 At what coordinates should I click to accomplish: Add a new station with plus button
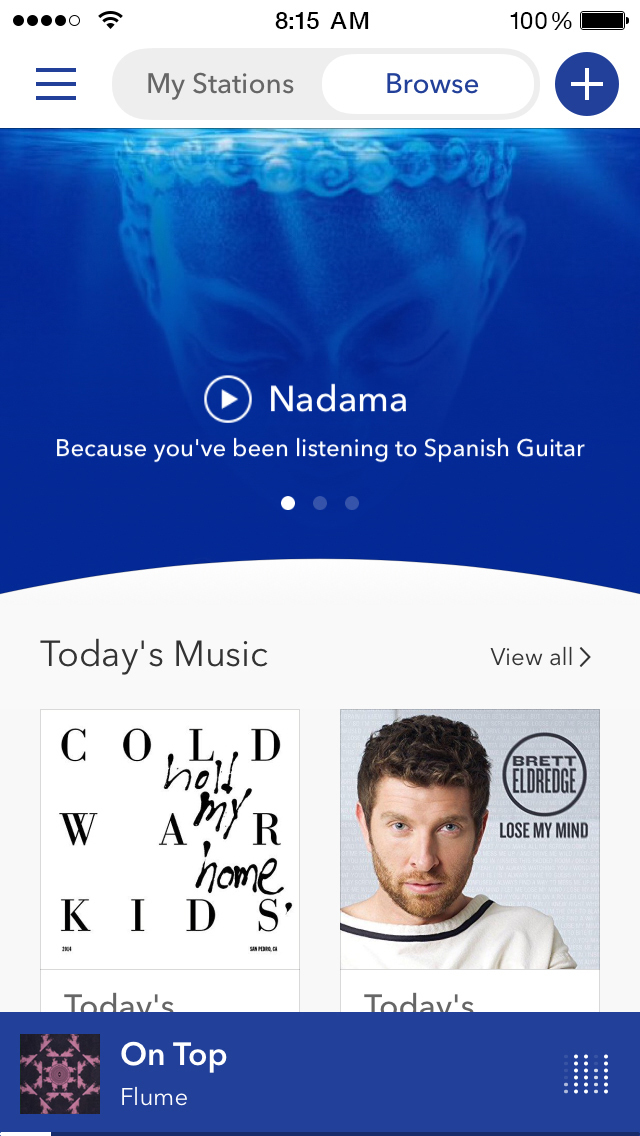click(x=586, y=84)
